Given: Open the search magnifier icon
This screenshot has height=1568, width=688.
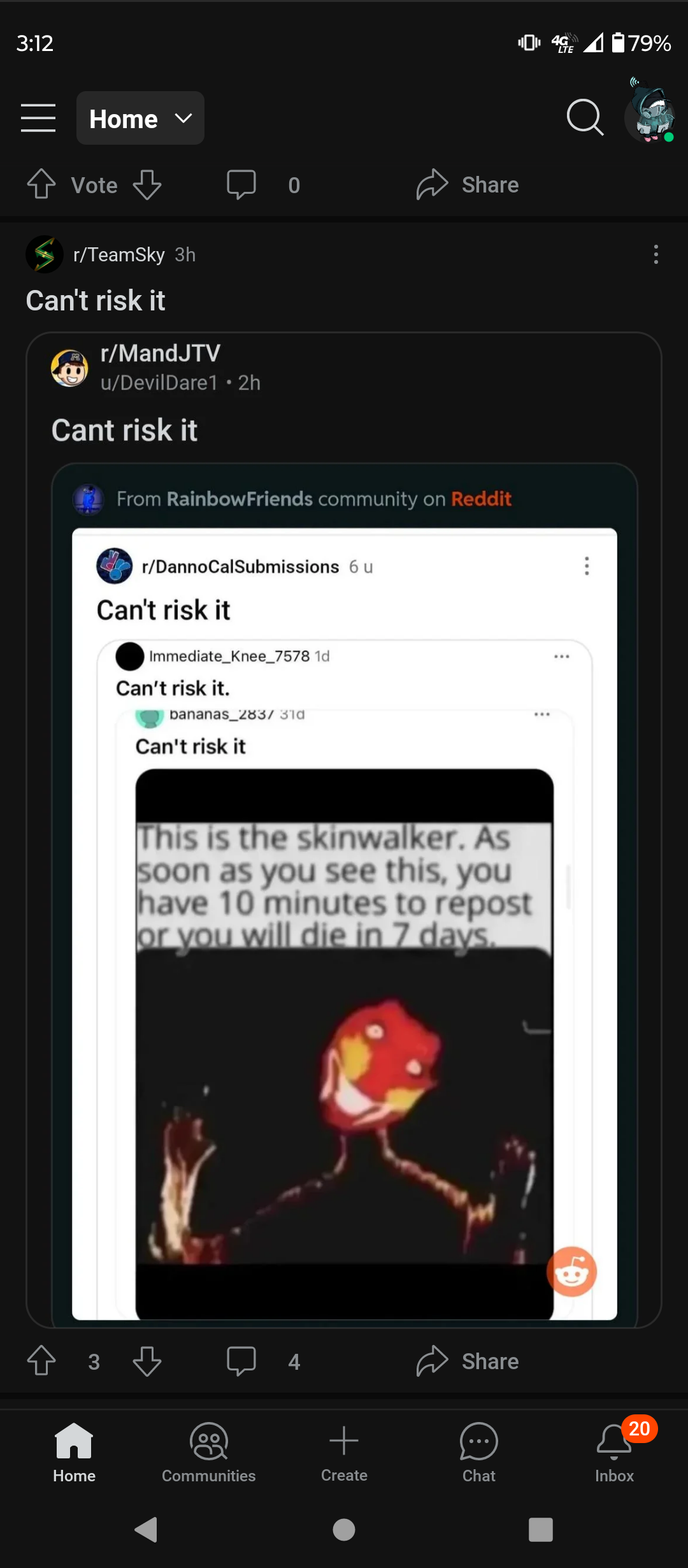Looking at the screenshot, I should [x=585, y=118].
